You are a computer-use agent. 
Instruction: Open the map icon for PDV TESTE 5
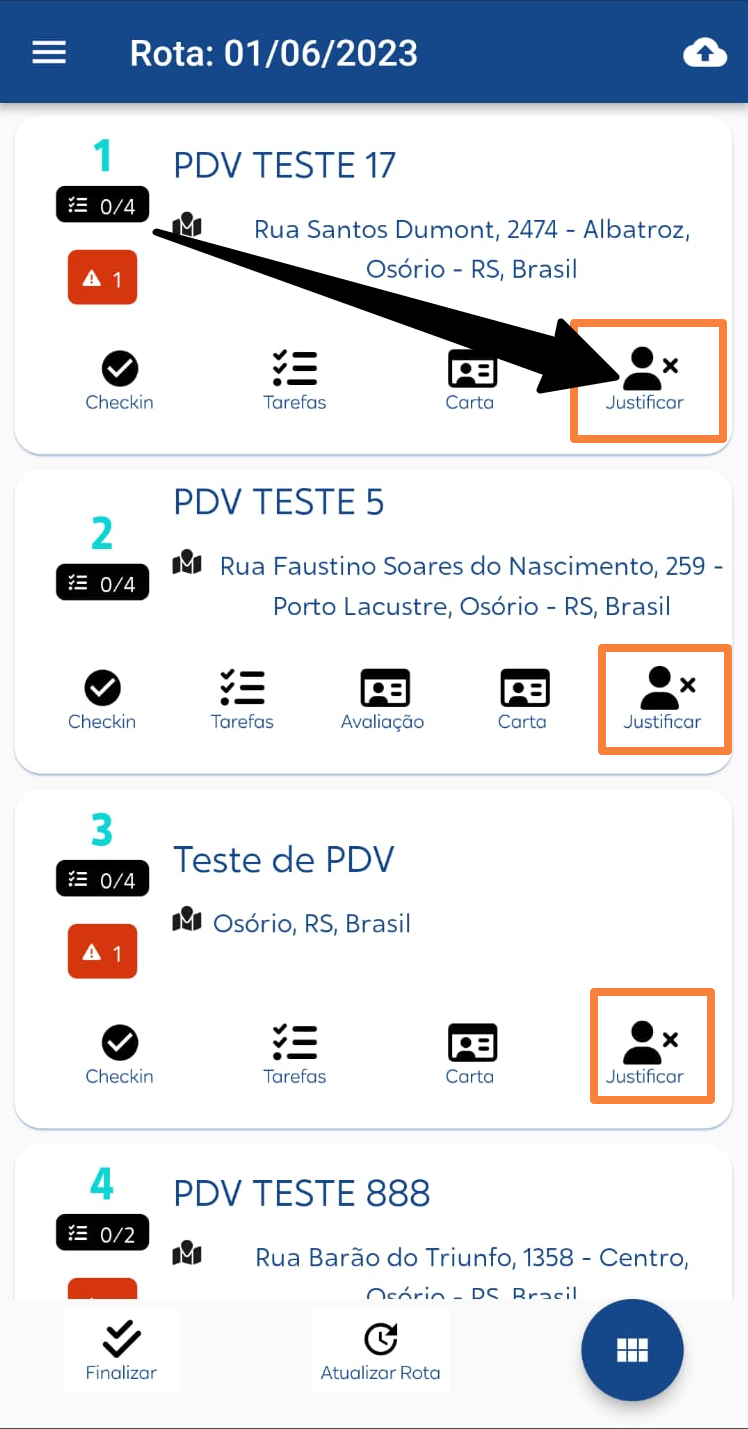187,564
